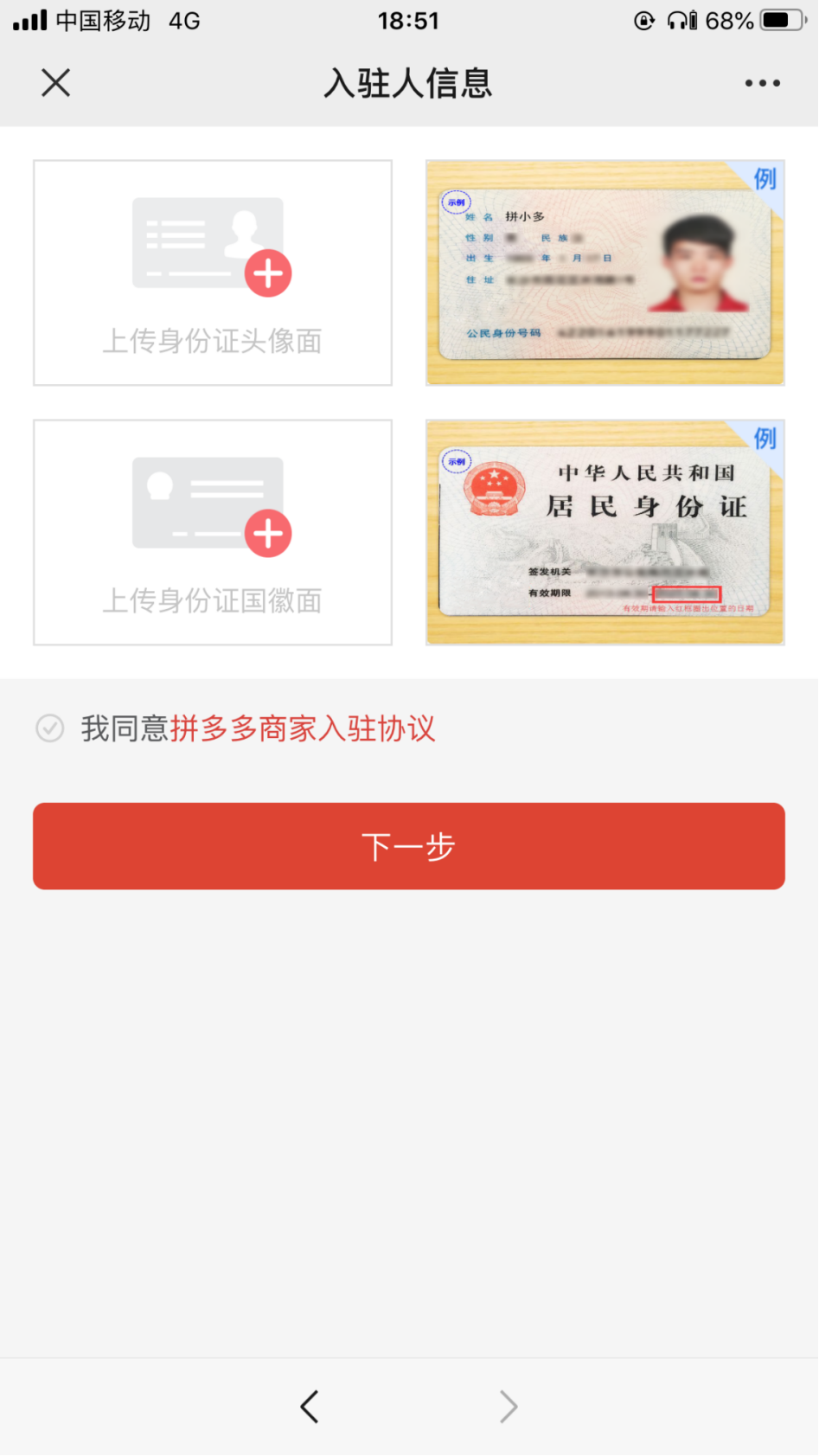View the national emblem side example image
The image size is (819, 1456).
605,532
